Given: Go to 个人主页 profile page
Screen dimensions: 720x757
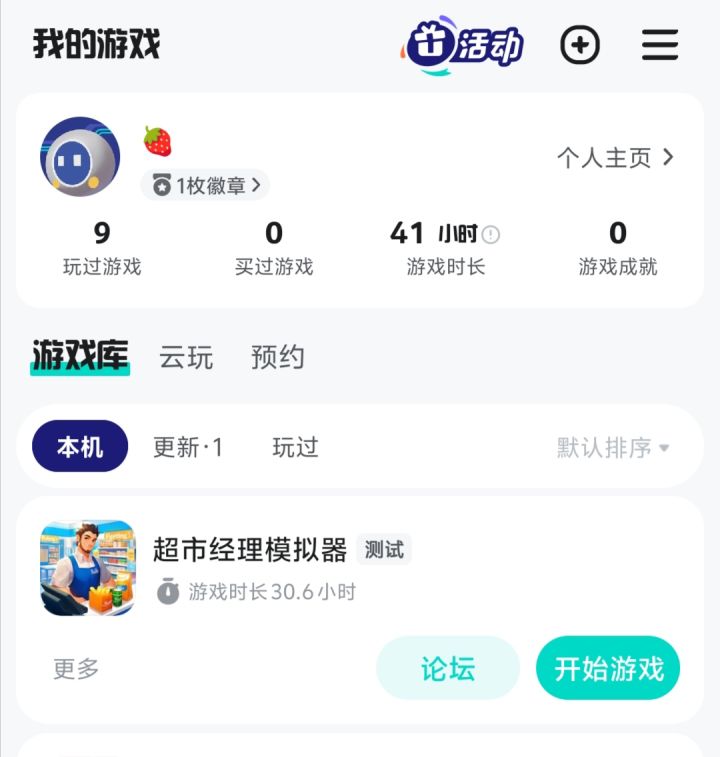Looking at the screenshot, I should [x=615, y=158].
